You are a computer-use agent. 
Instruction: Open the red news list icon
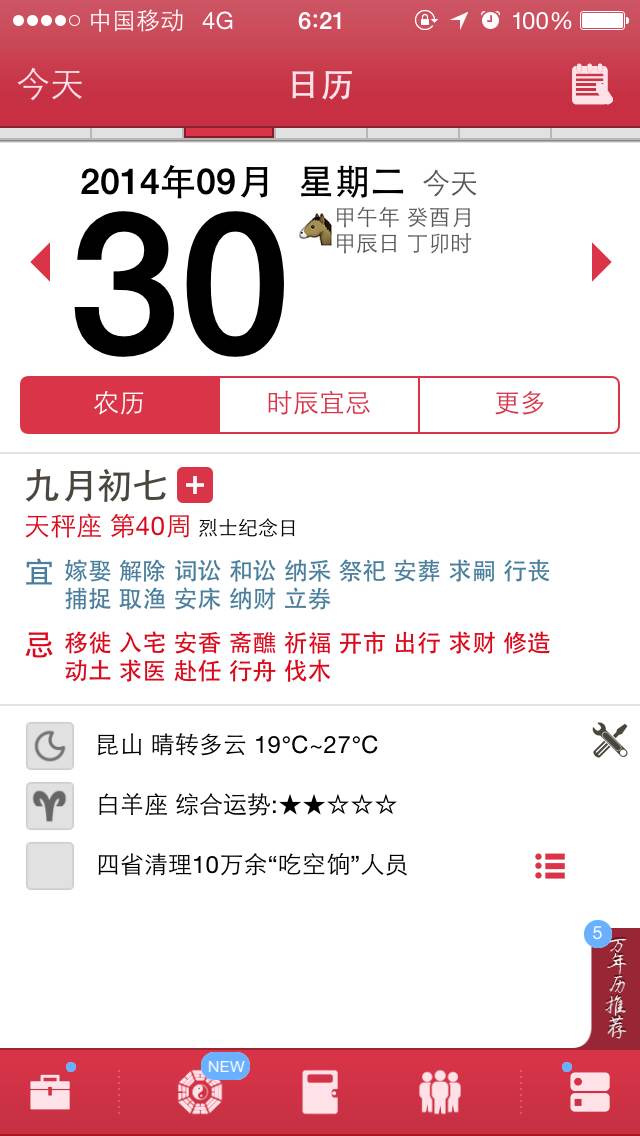(x=550, y=866)
